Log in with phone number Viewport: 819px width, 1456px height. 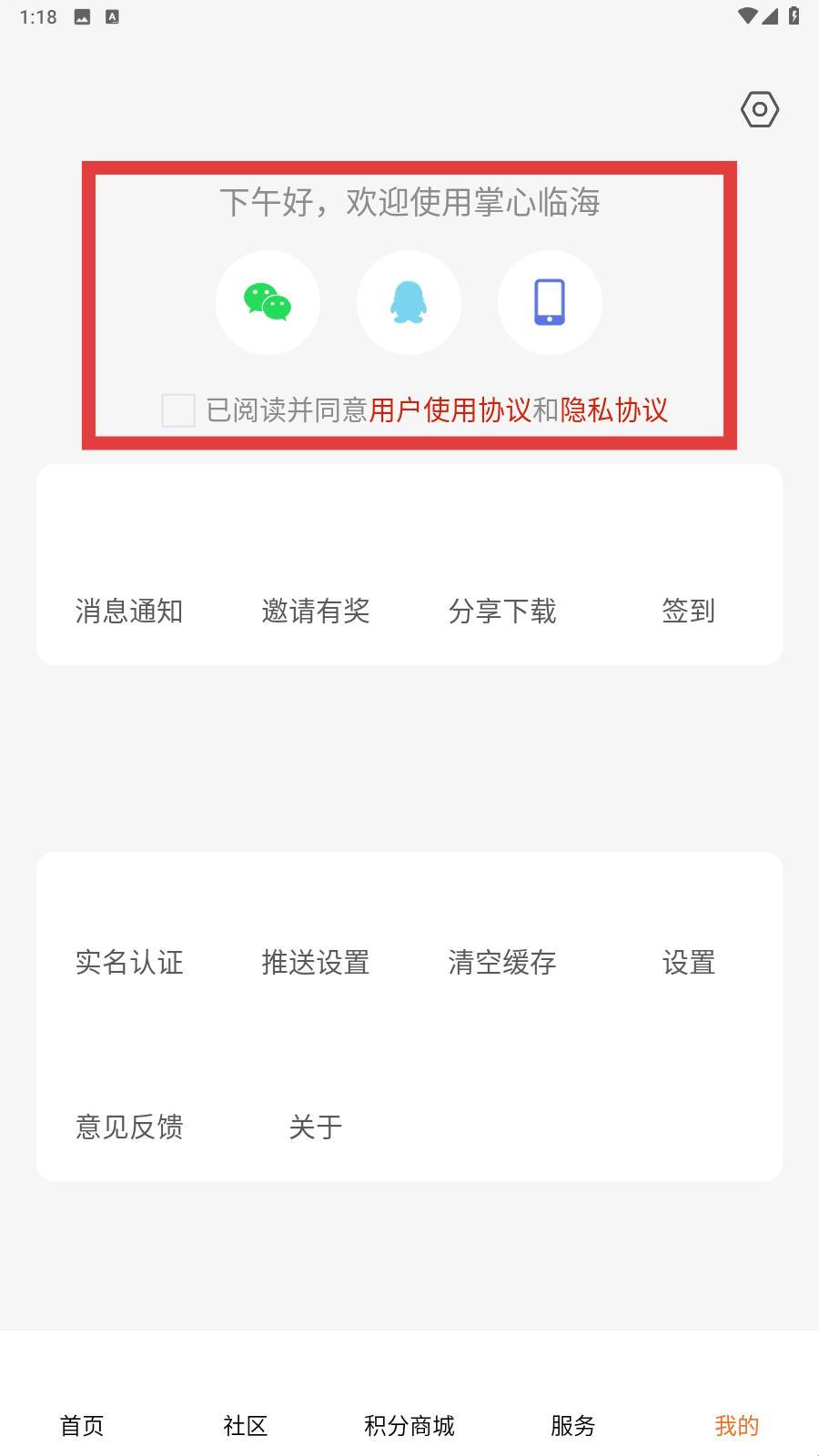coord(550,302)
